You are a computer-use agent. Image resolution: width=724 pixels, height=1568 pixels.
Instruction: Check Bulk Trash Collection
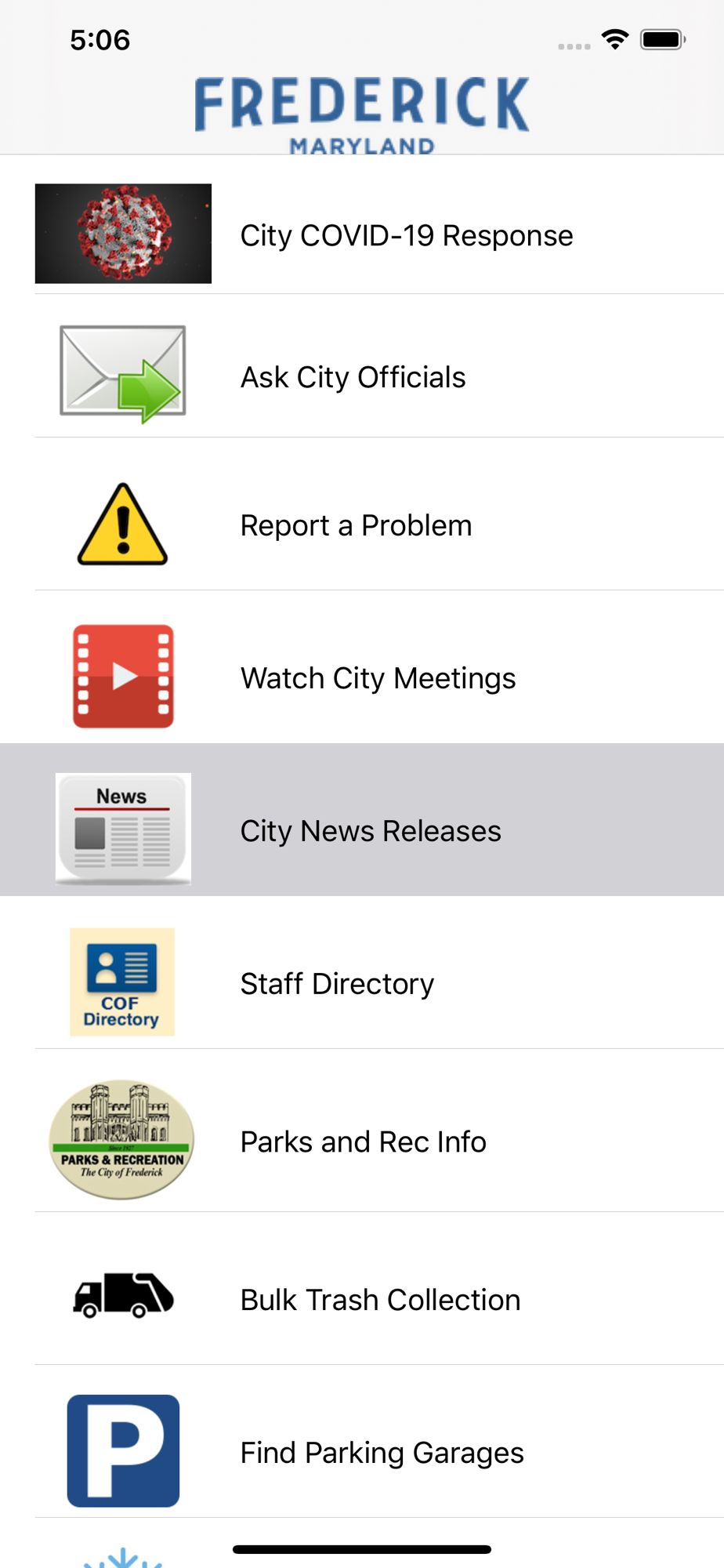tap(380, 1300)
